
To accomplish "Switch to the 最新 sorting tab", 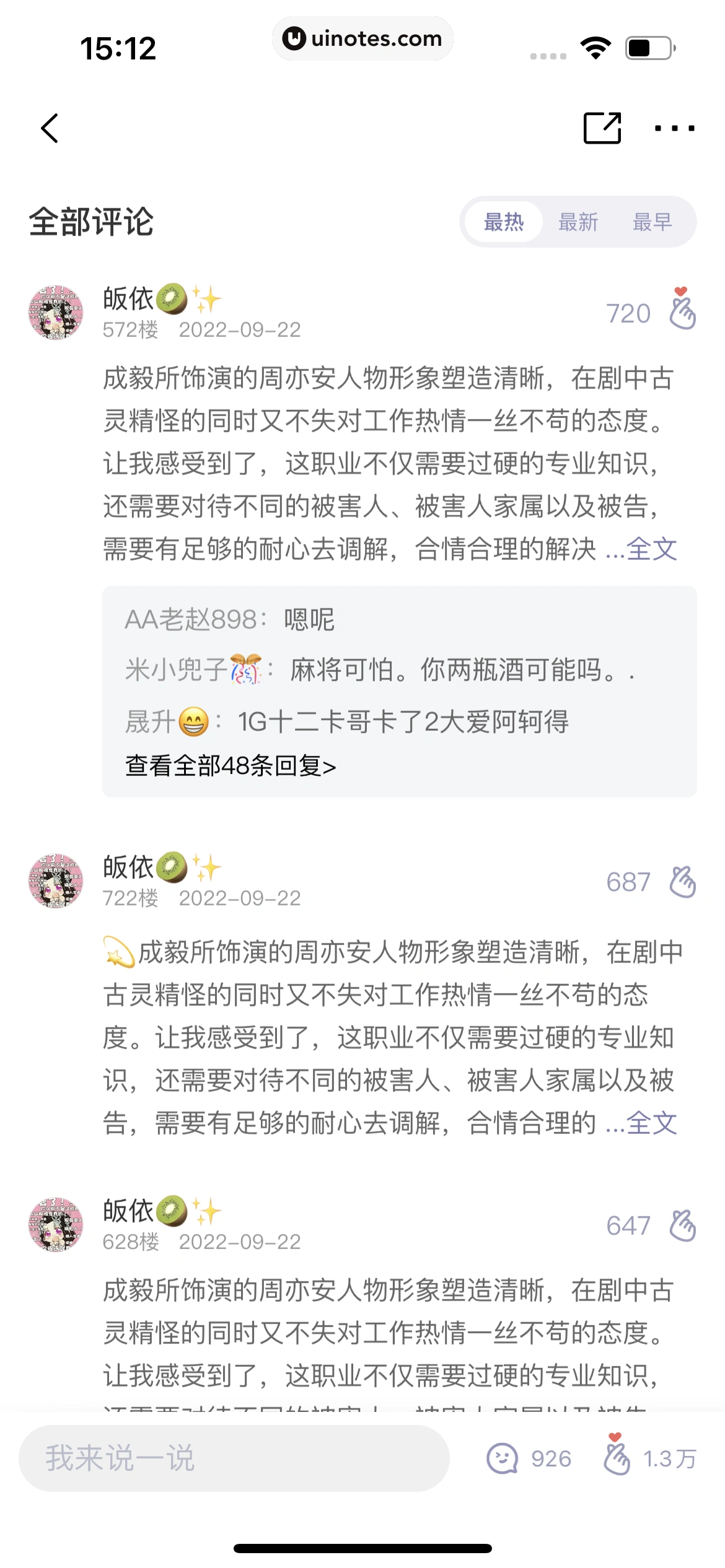I will pyautogui.click(x=578, y=222).
